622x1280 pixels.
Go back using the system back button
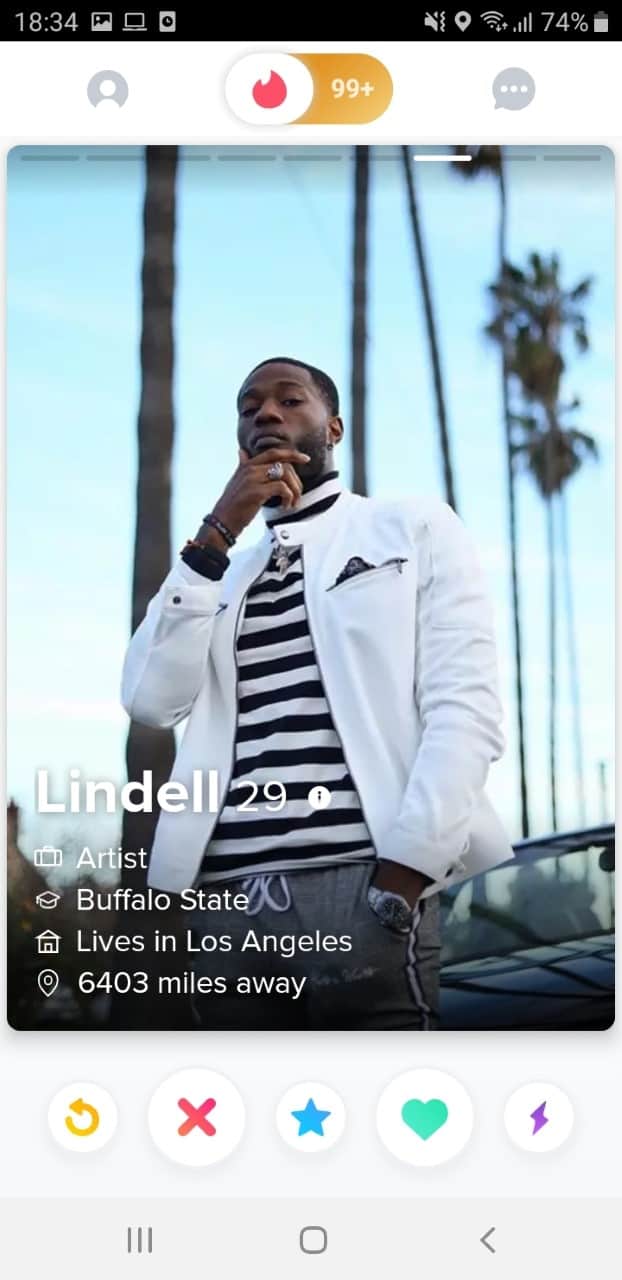(487, 1240)
